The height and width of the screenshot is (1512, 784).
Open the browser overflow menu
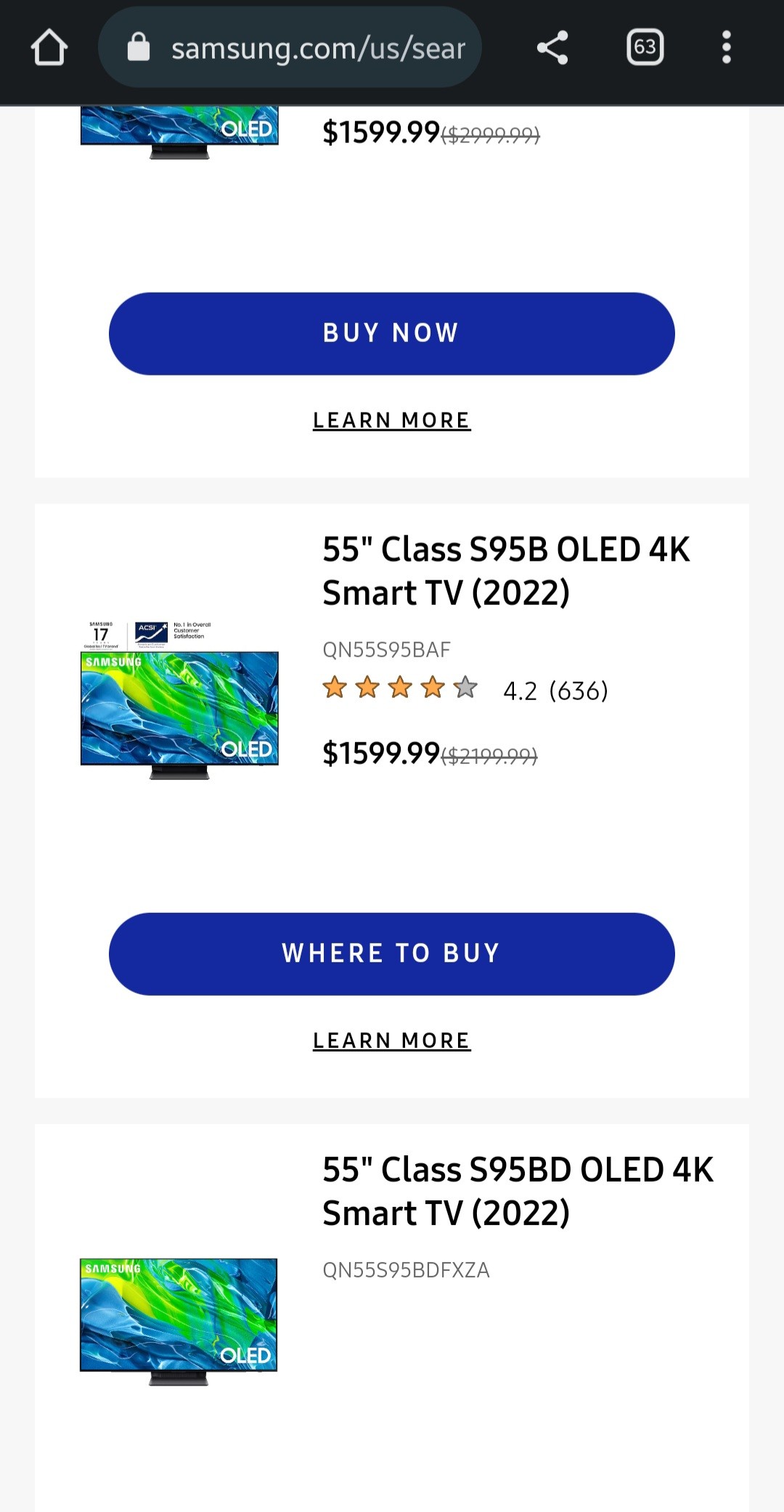pyautogui.click(x=726, y=48)
